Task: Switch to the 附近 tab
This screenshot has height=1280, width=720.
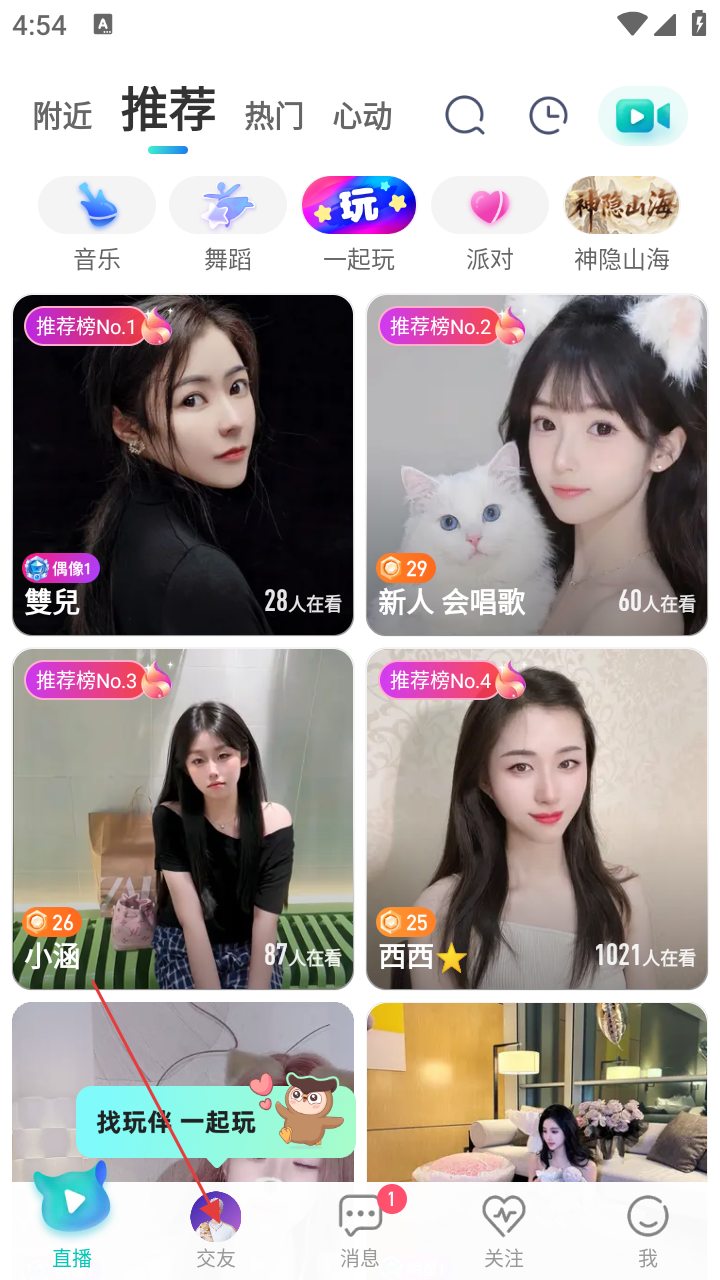Action: point(62,116)
